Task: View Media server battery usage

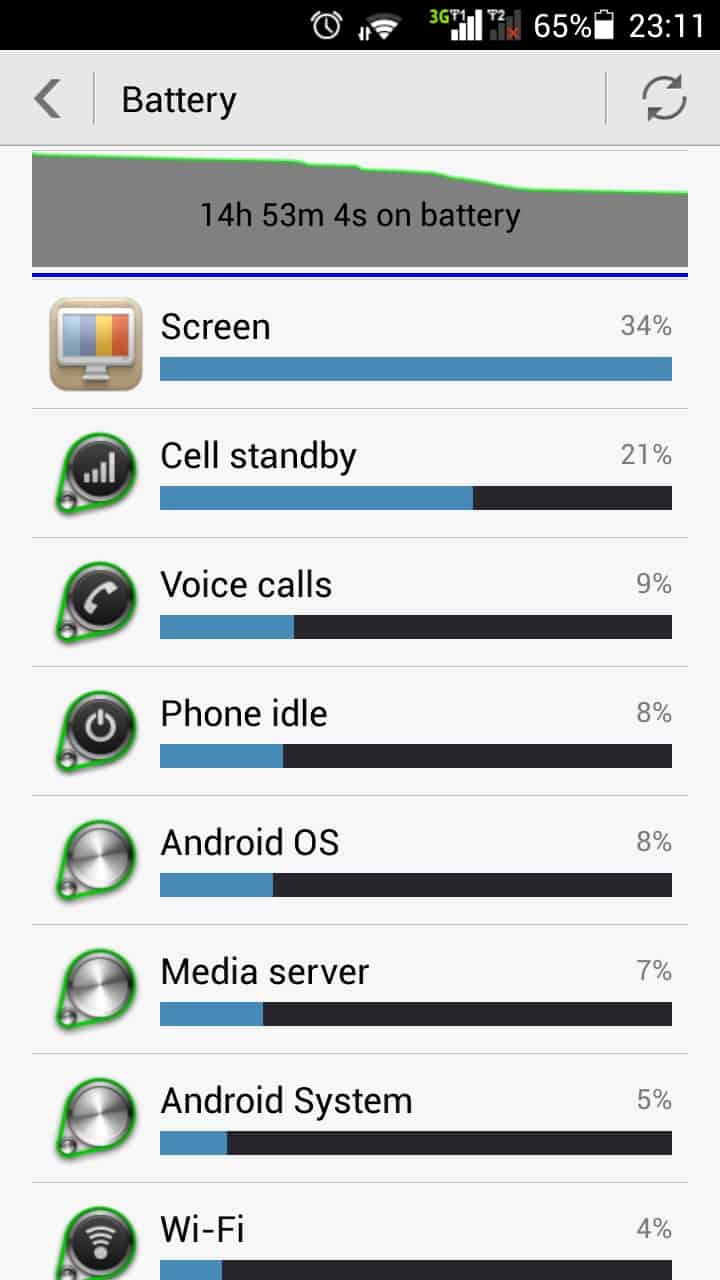Action: [360, 990]
